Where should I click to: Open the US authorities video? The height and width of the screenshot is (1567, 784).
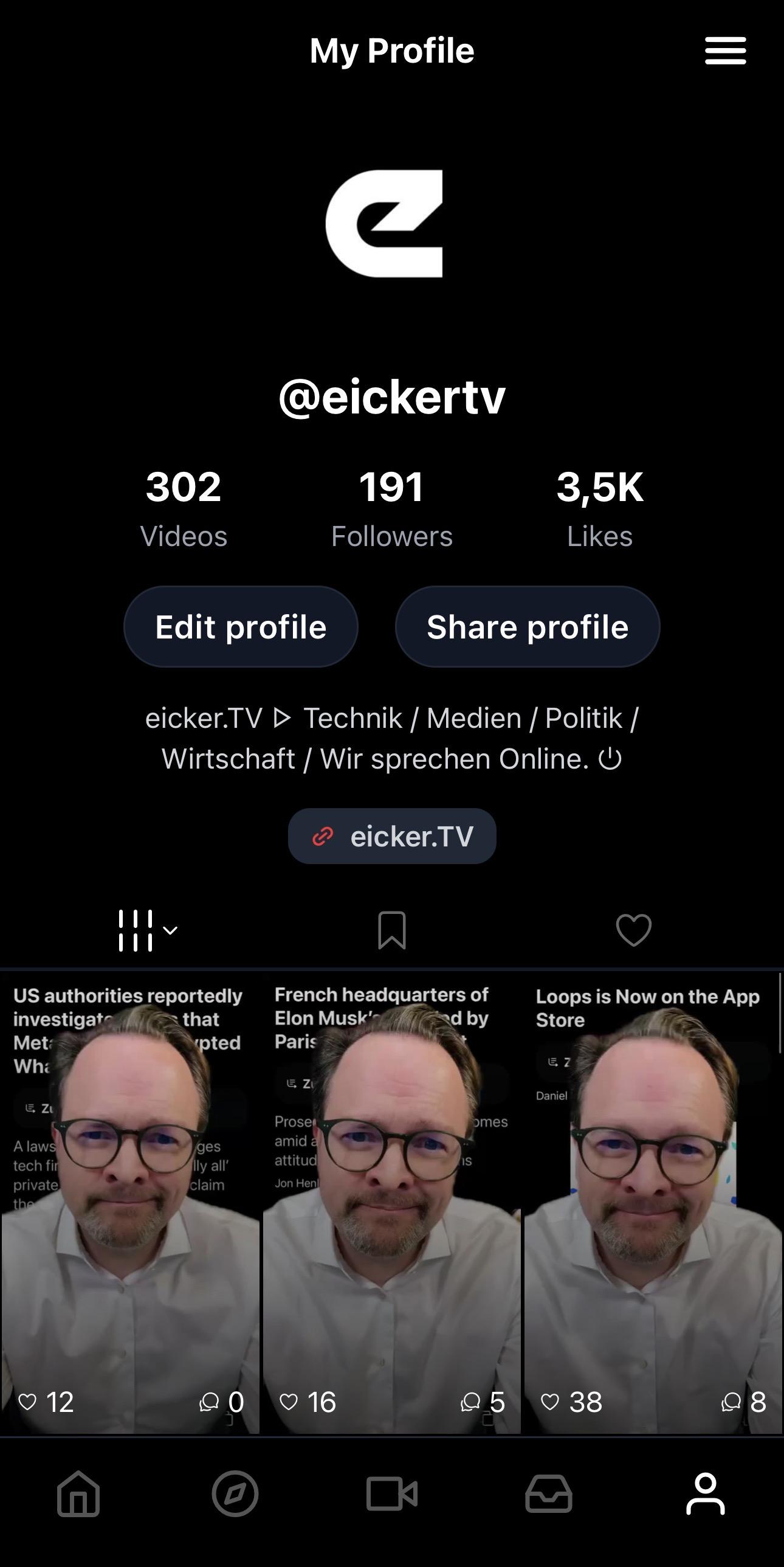tap(130, 1205)
